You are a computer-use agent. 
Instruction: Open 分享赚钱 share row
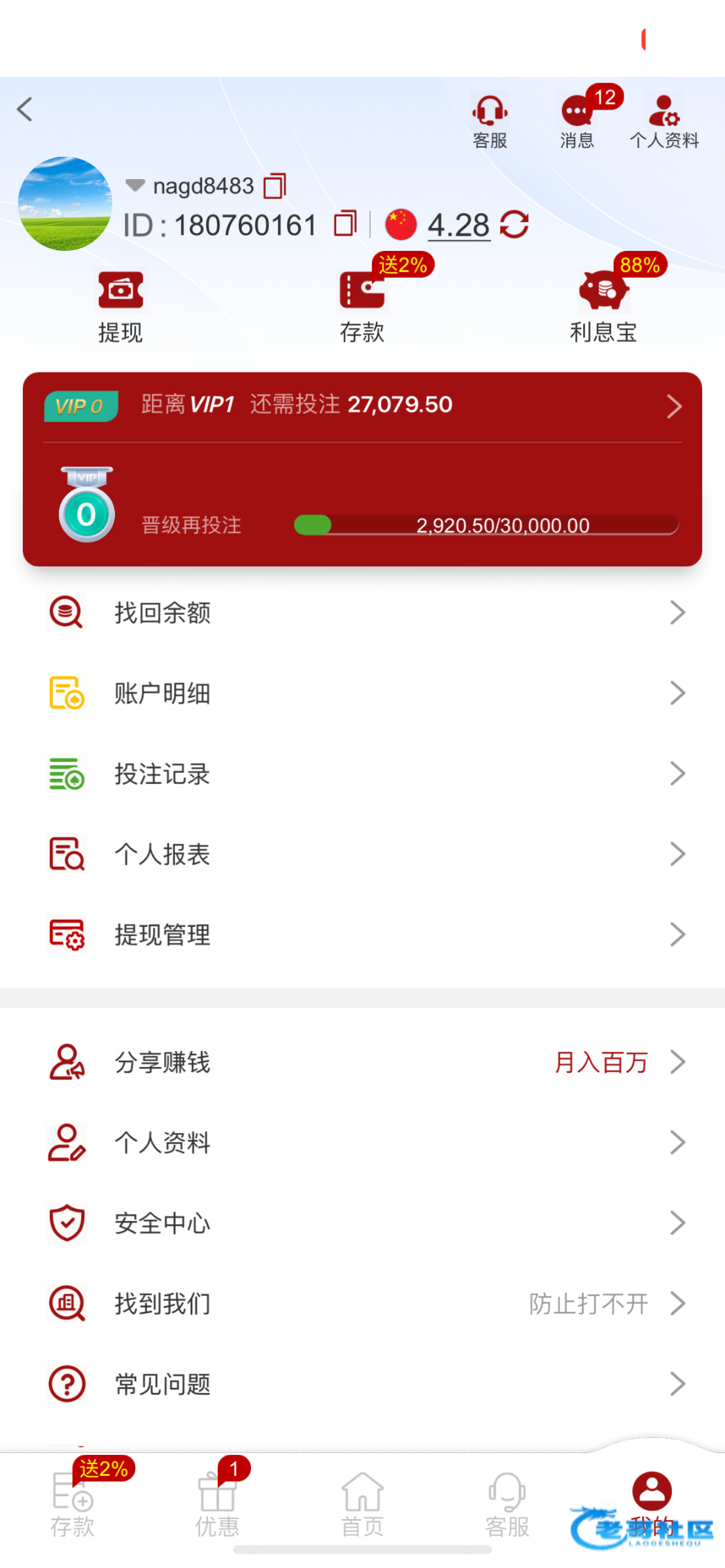pos(362,1062)
